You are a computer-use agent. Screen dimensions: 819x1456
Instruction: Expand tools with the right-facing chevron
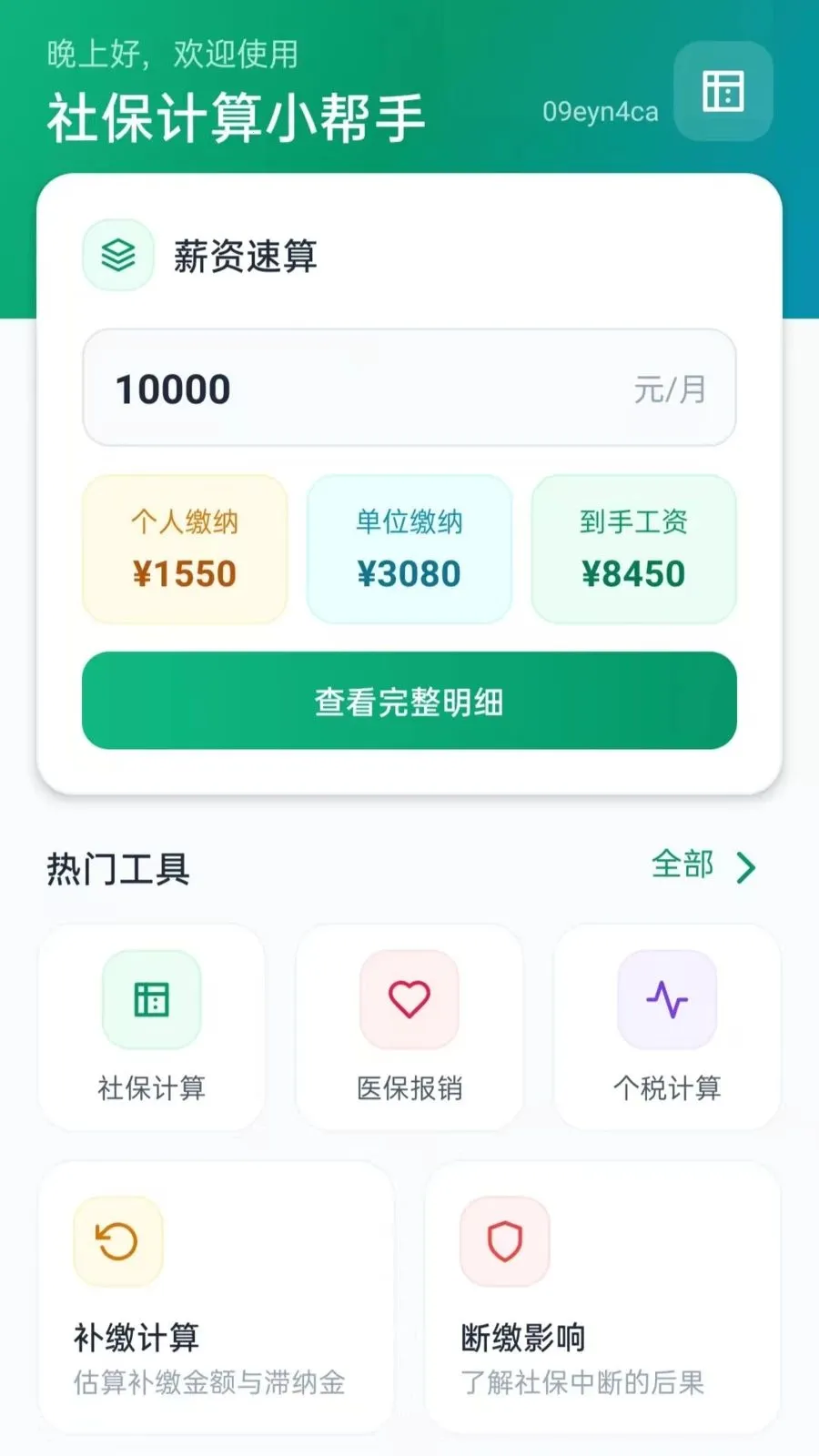click(x=744, y=867)
